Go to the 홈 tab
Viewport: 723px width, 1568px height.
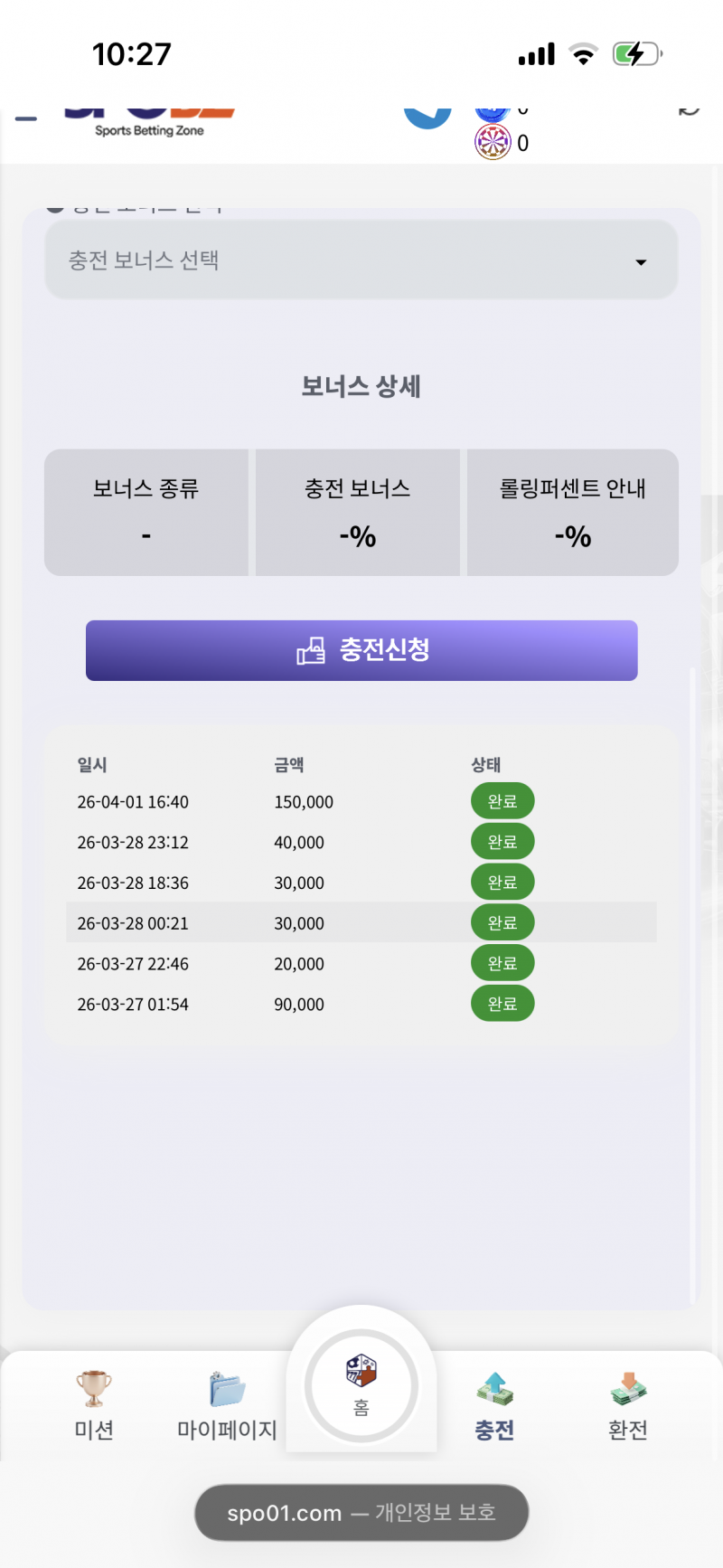pos(361,1385)
